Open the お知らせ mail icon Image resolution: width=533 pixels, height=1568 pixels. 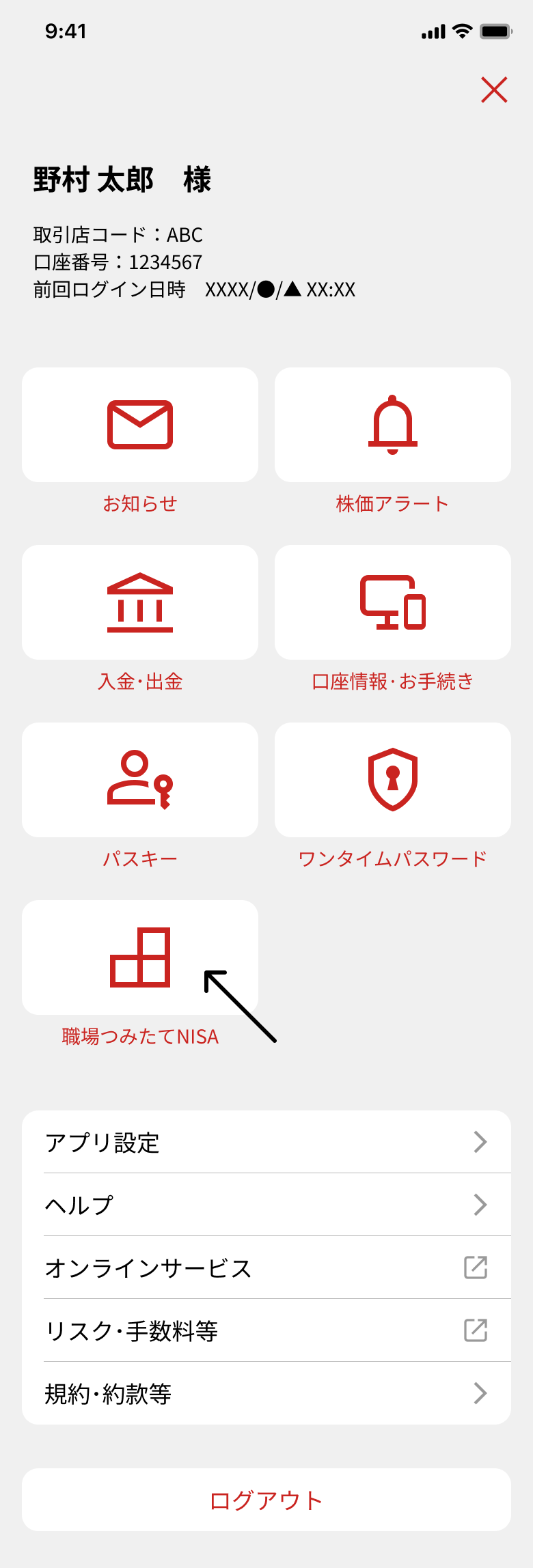(140, 423)
